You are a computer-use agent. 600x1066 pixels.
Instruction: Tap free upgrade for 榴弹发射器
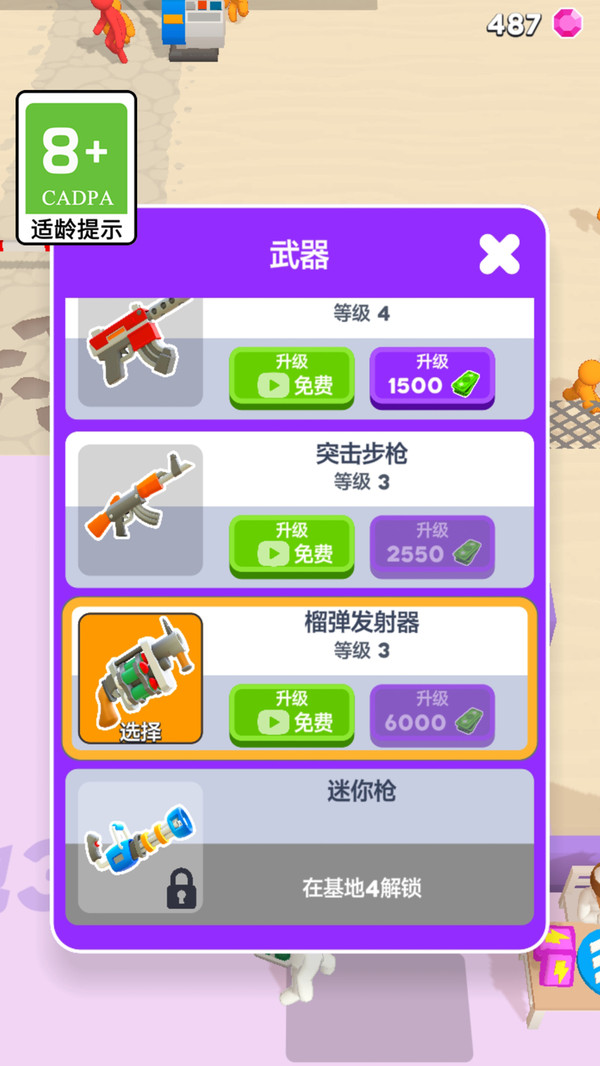292,714
